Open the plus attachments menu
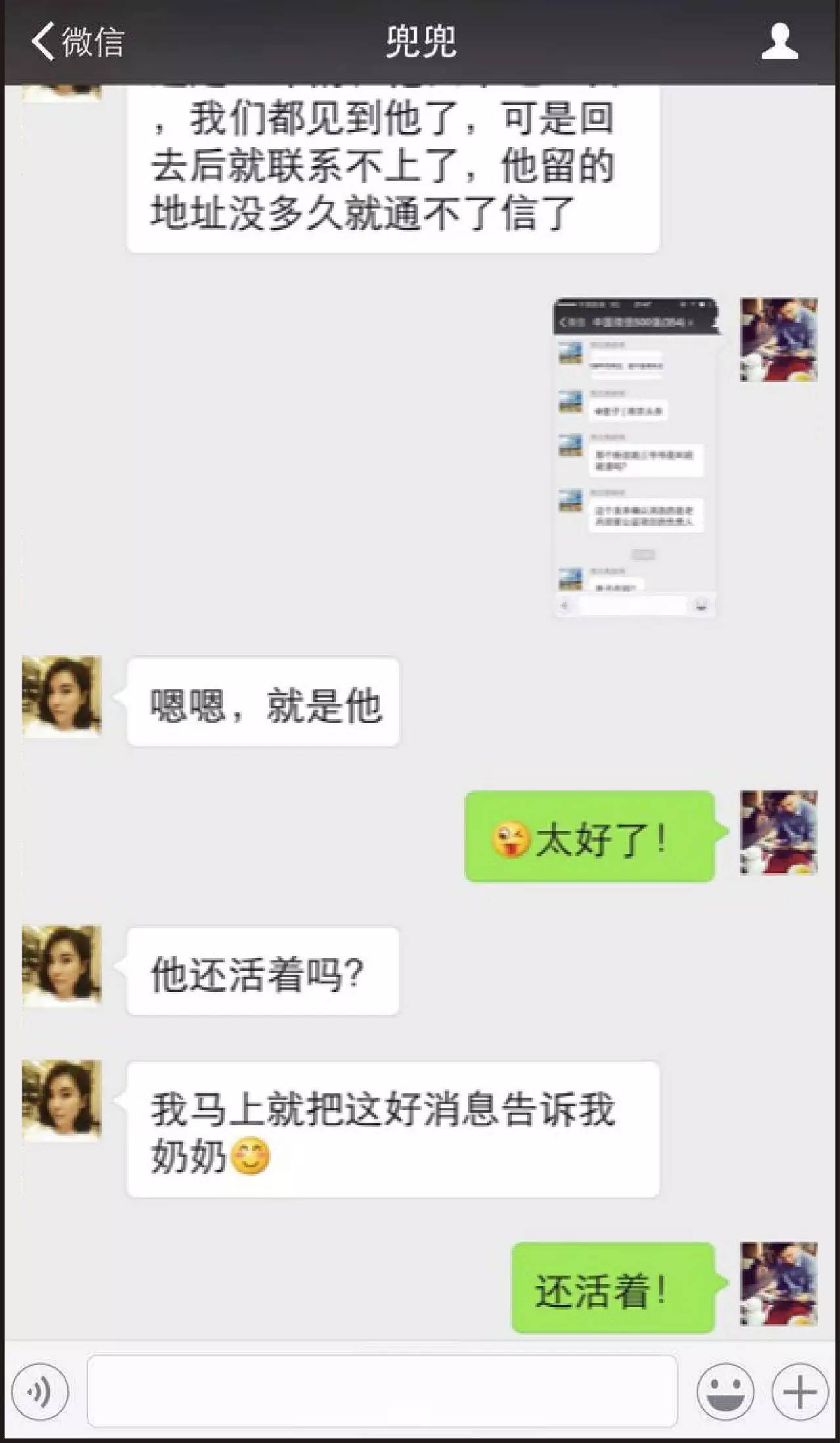The height and width of the screenshot is (1443, 840). [799, 1391]
